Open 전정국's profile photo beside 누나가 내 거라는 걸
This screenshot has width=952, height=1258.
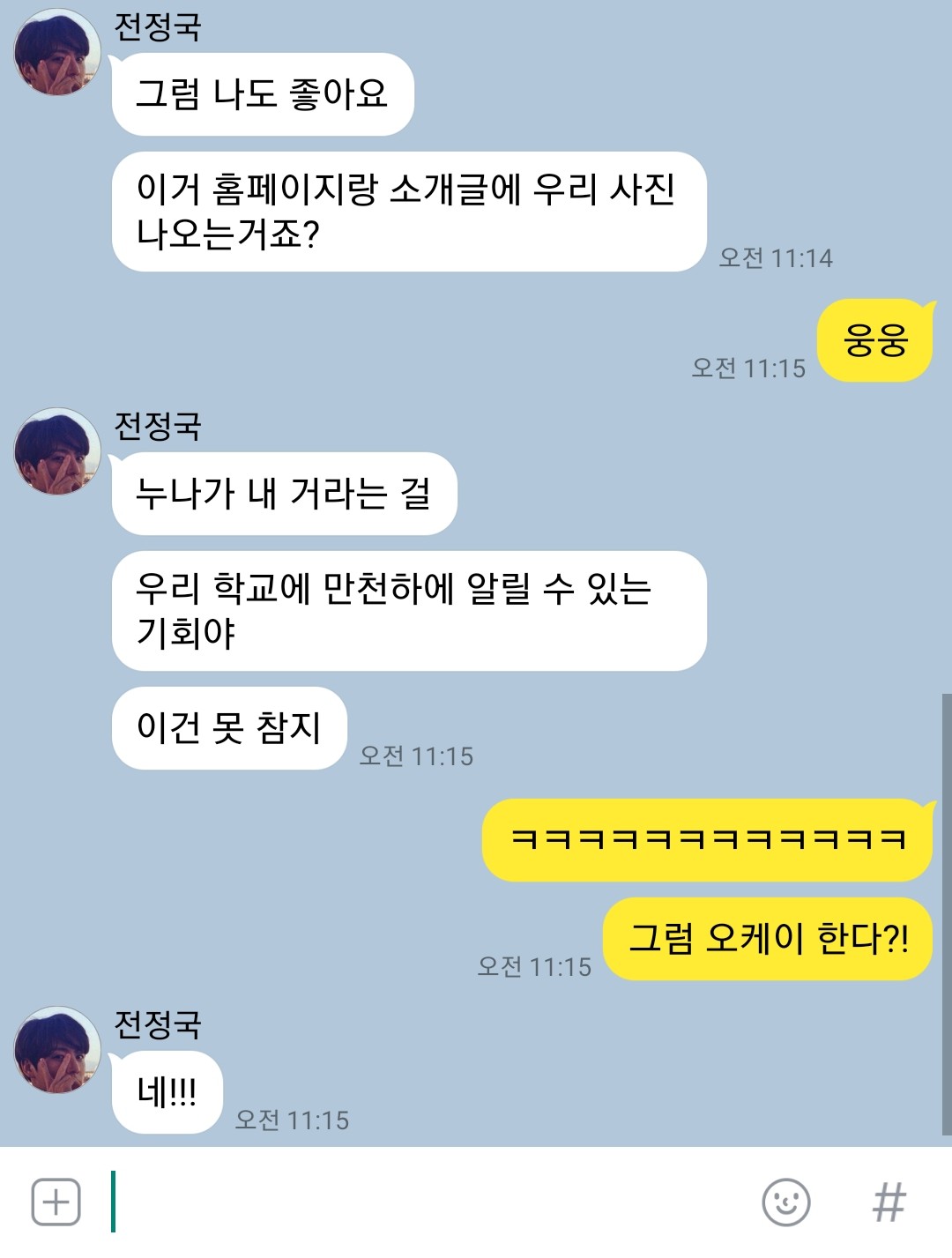tap(57, 450)
